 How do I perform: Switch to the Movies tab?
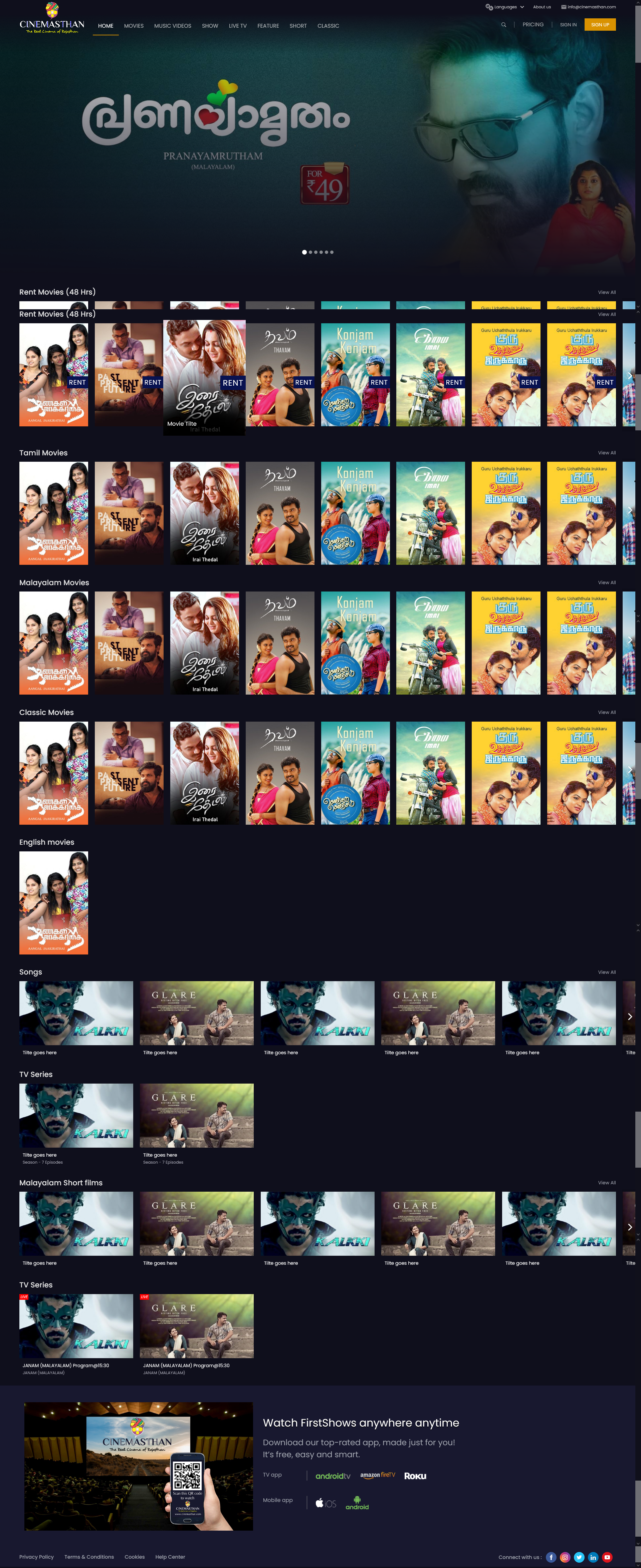point(134,26)
